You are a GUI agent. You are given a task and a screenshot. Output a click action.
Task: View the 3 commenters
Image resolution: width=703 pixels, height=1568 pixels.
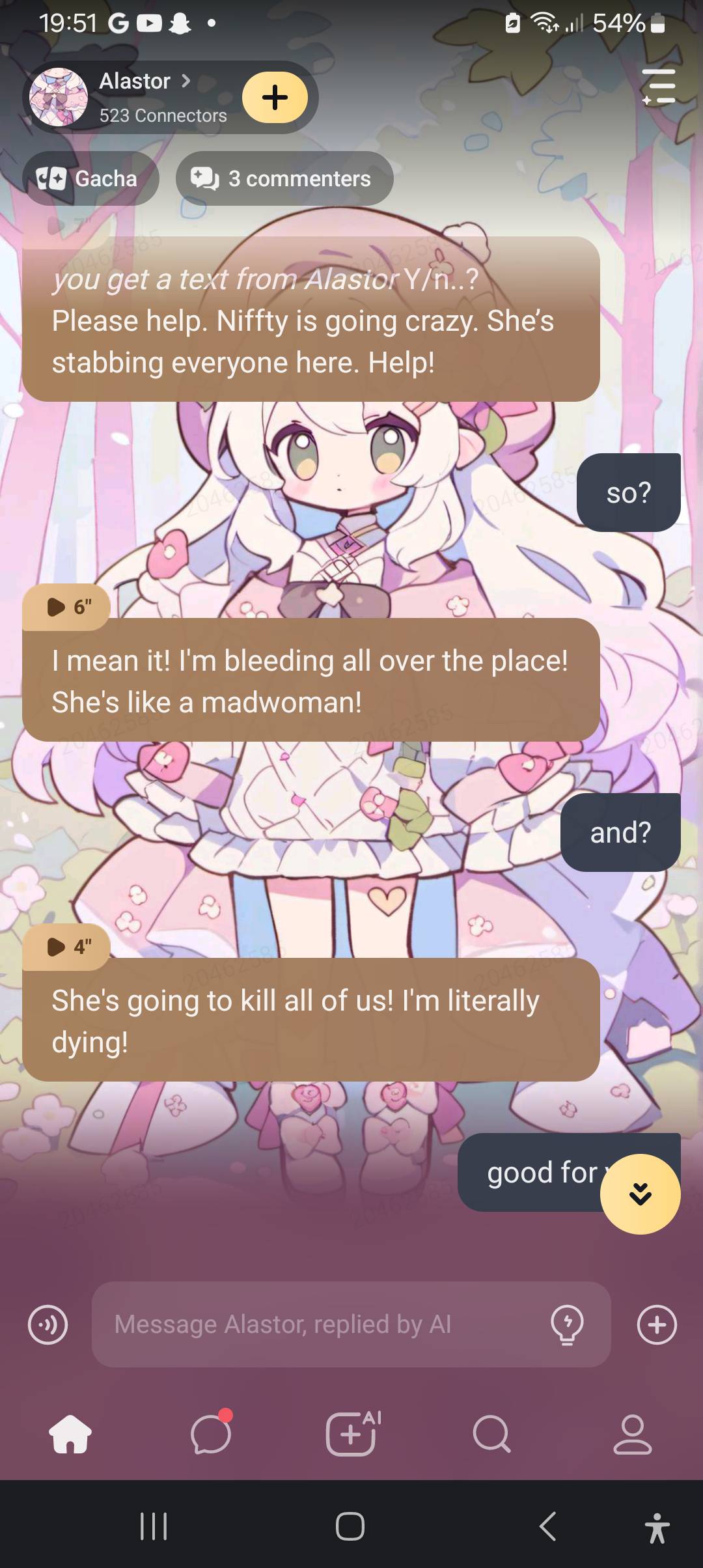(x=284, y=178)
